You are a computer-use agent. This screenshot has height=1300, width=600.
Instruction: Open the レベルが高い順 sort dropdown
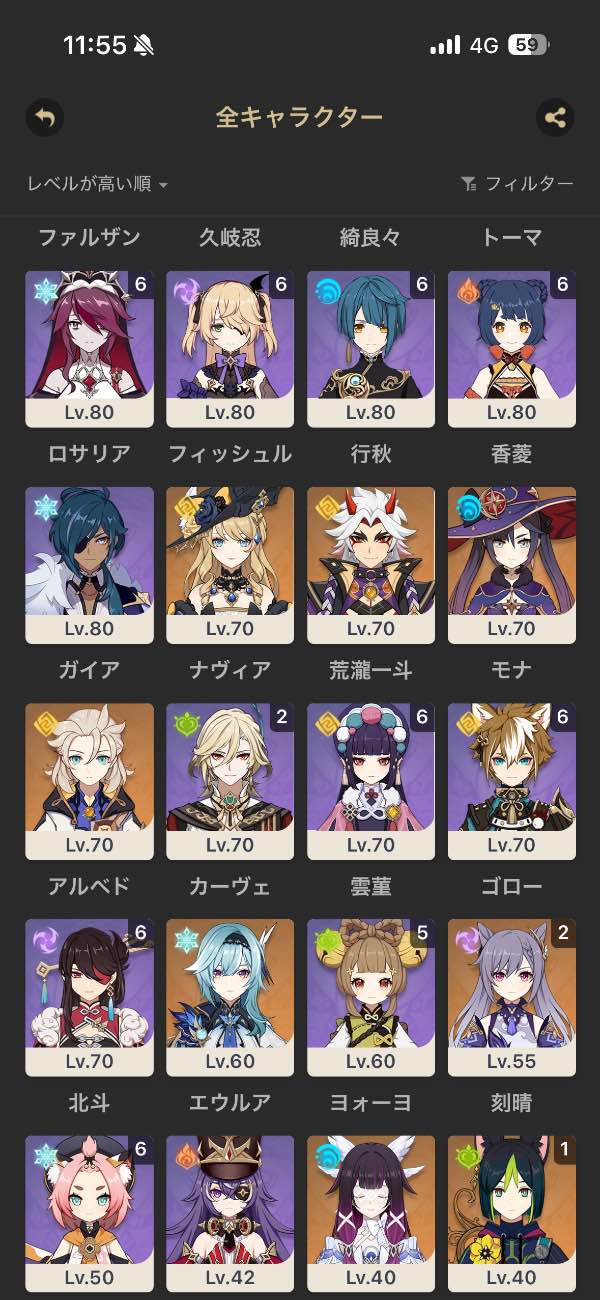click(x=97, y=184)
